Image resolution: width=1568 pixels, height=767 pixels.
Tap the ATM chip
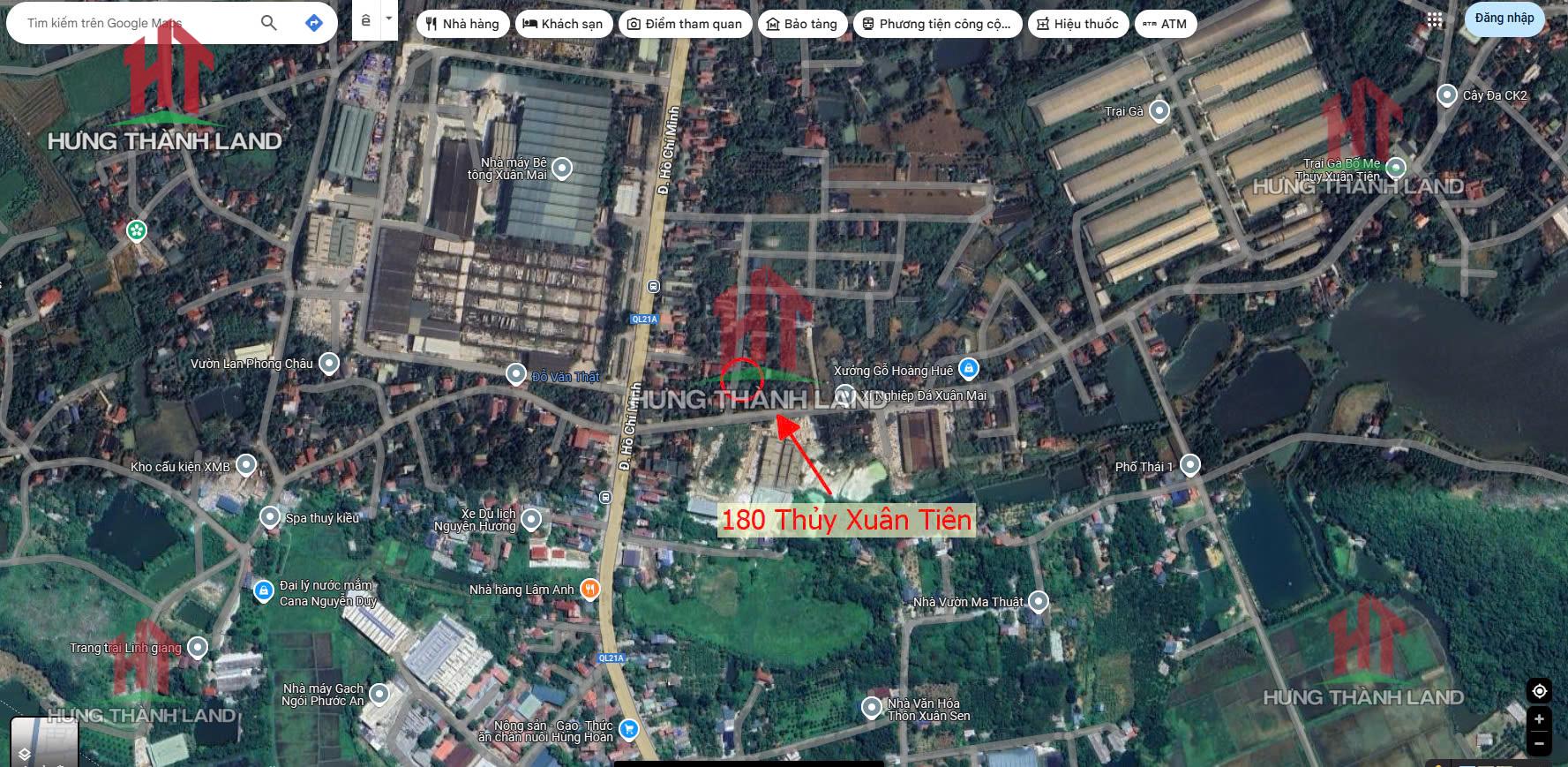[x=1165, y=24]
